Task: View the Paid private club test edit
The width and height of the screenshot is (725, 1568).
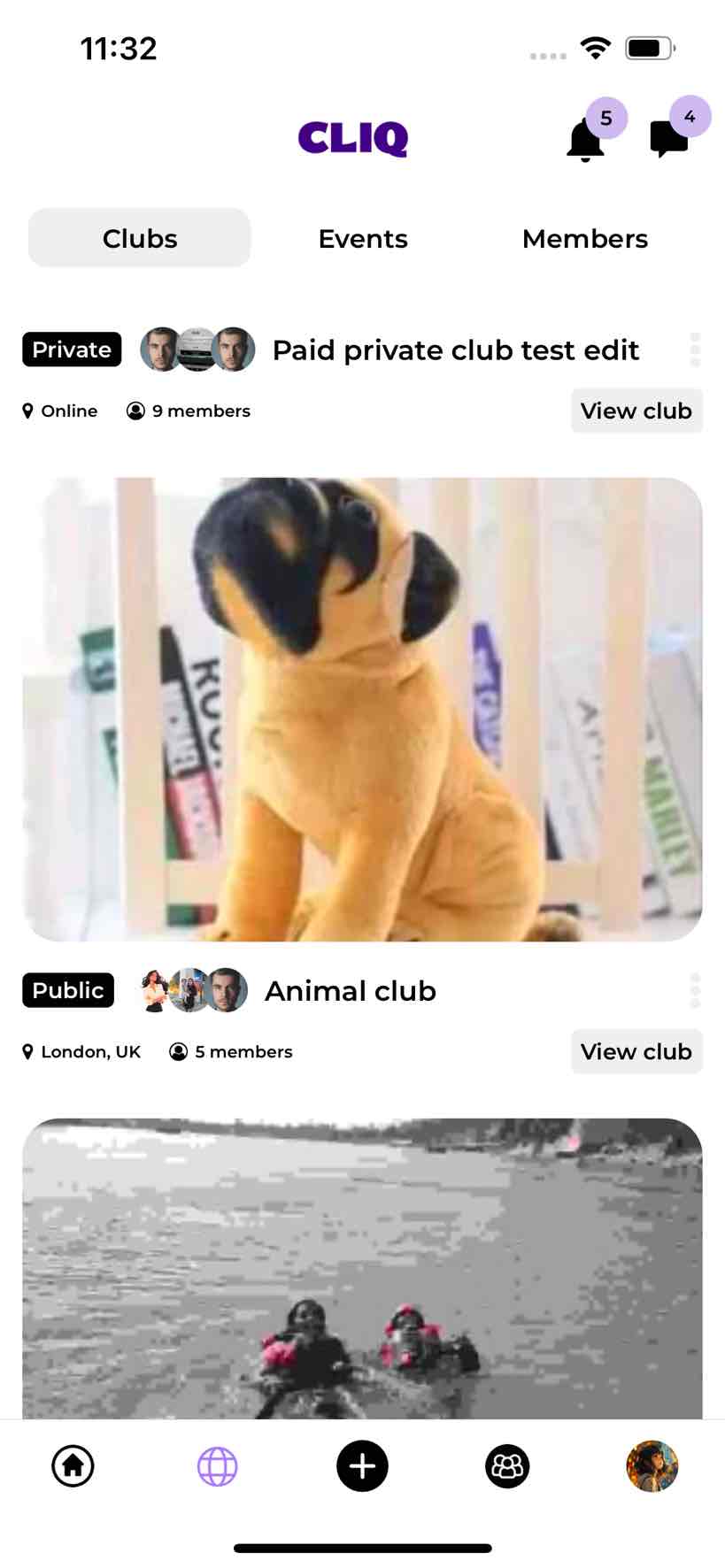Action: tap(636, 411)
